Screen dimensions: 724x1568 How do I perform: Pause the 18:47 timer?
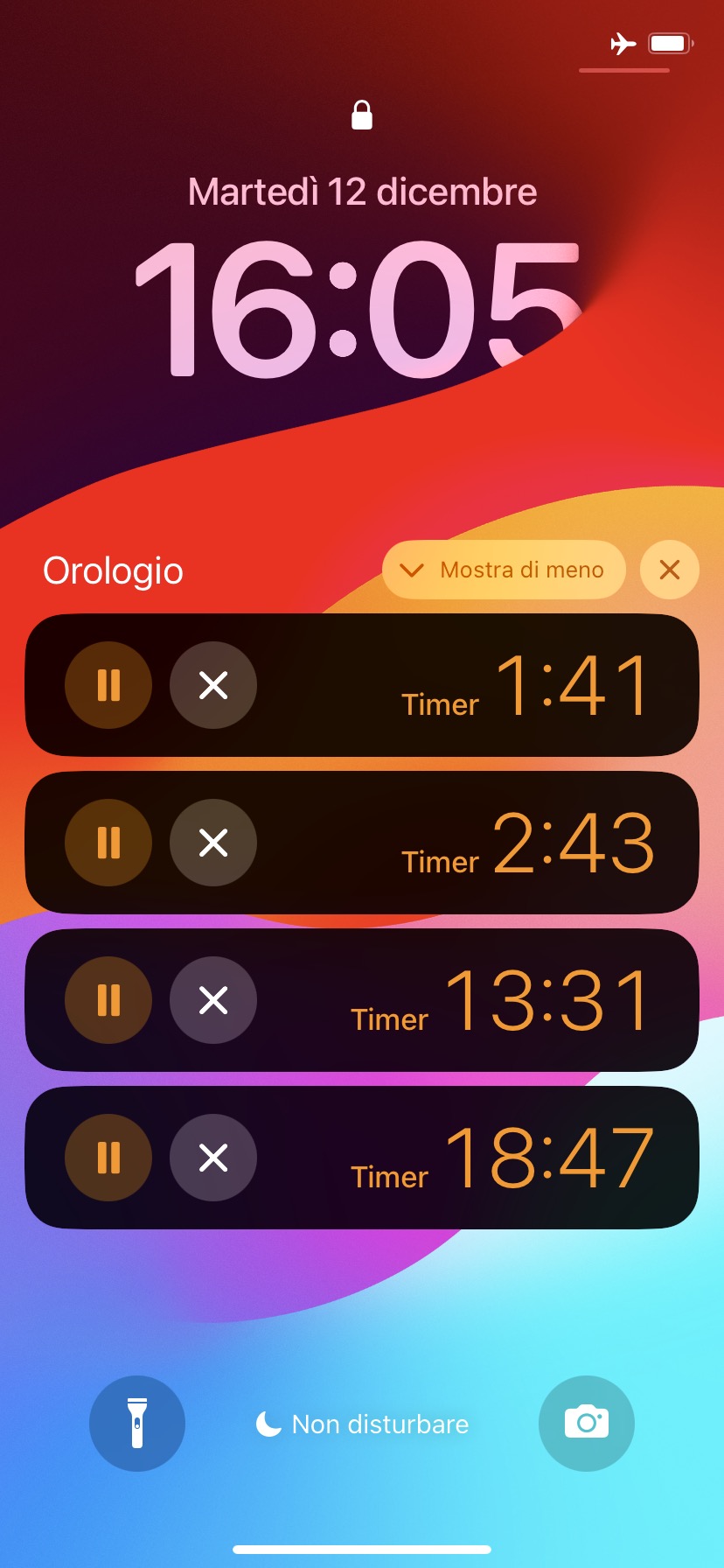pos(108,1158)
